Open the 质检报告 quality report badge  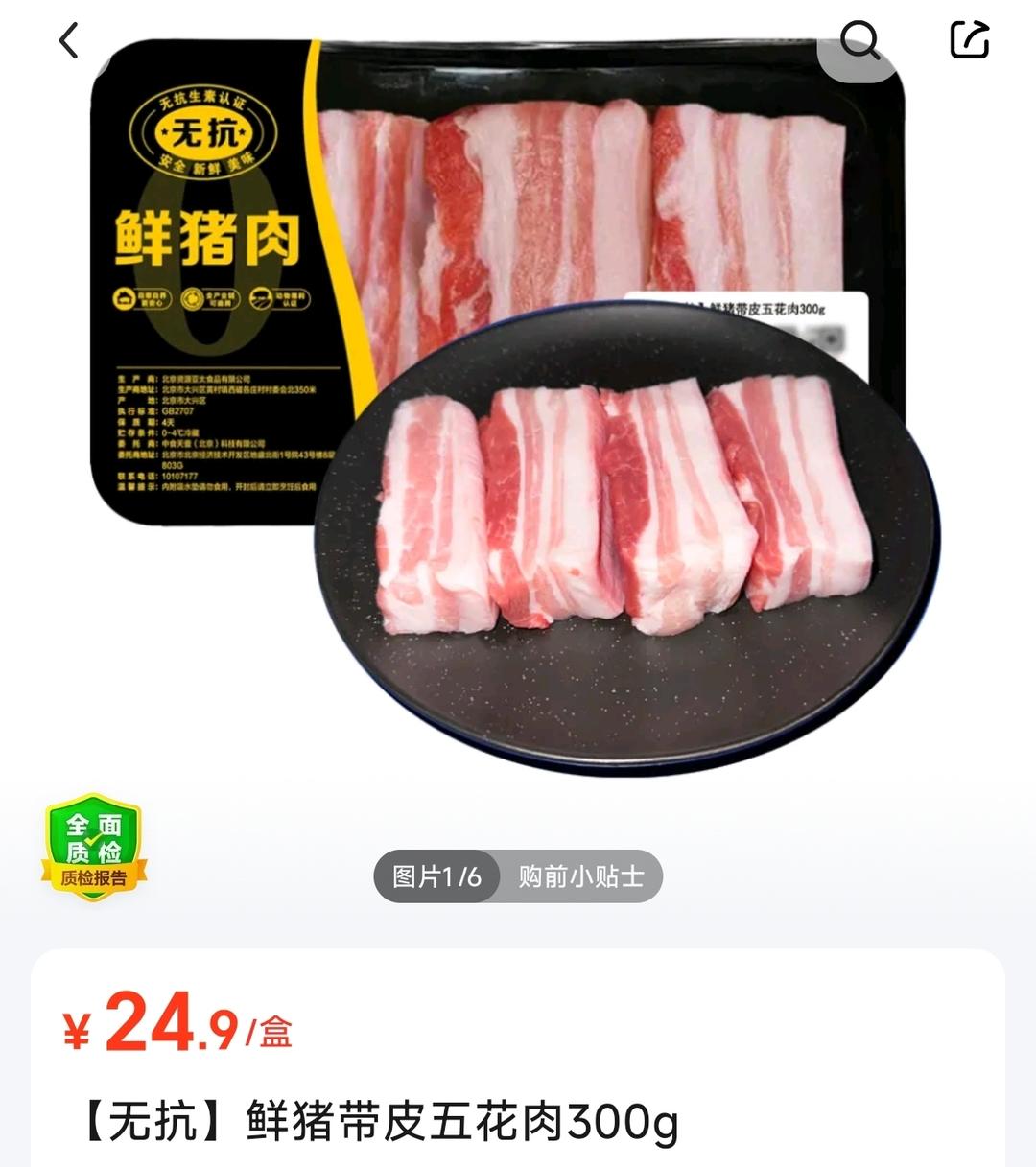(x=94, y=875)
